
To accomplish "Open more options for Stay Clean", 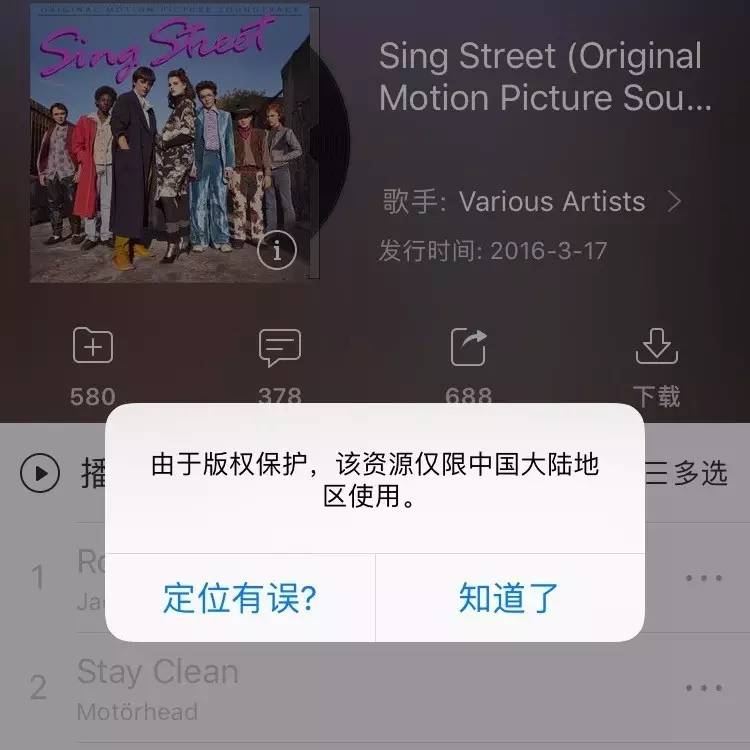I will tap(704, 688).
